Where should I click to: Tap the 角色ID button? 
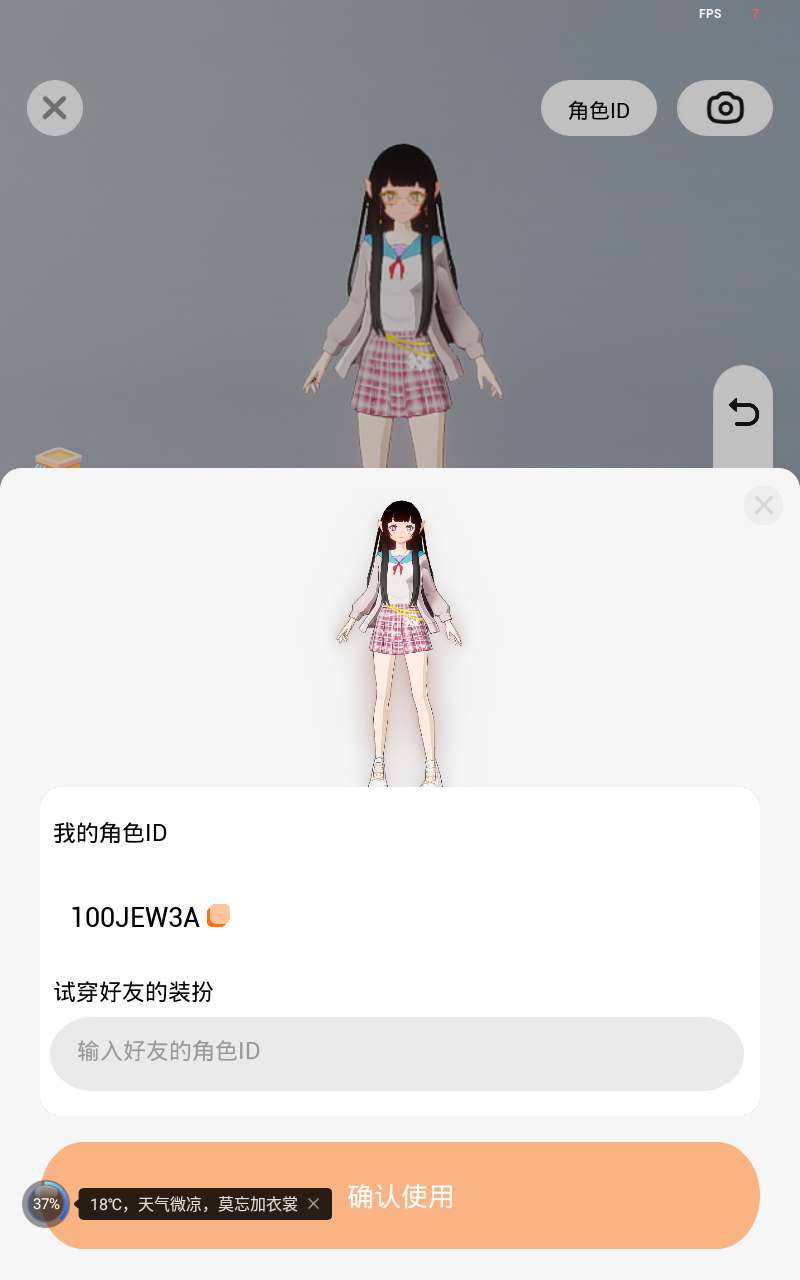pos(599,108)
